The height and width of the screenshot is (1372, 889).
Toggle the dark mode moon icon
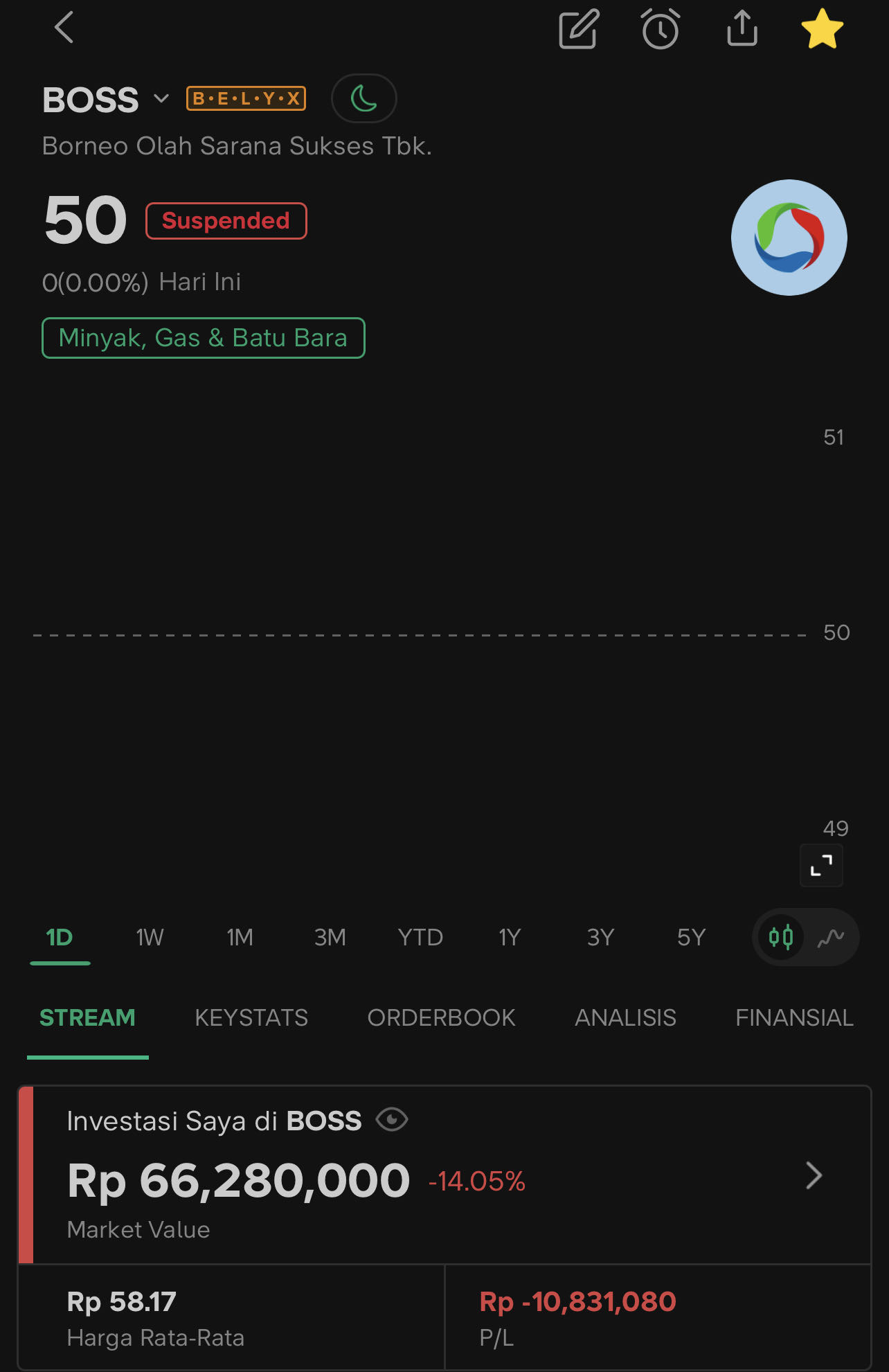(x=364, y=98)
